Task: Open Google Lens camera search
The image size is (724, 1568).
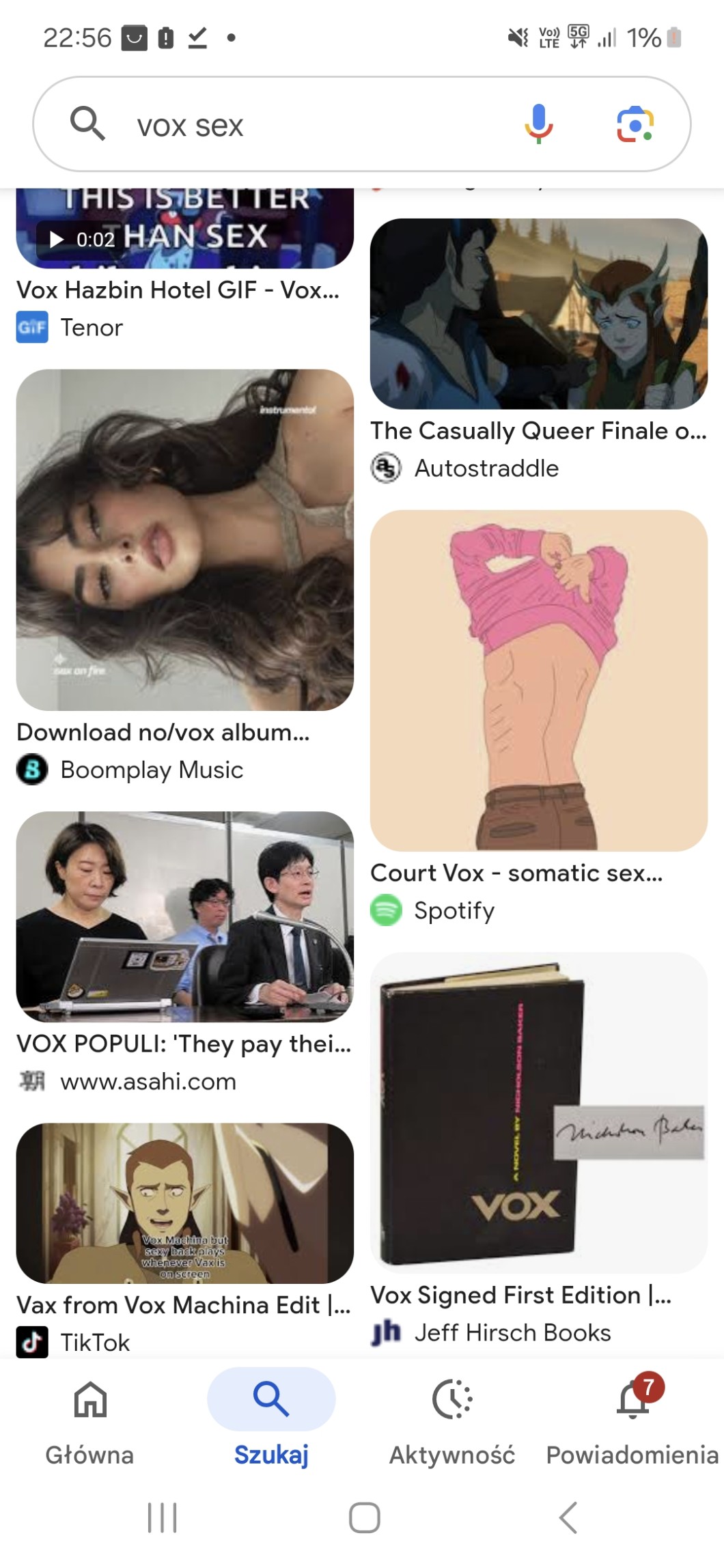Action: [635, 124]
